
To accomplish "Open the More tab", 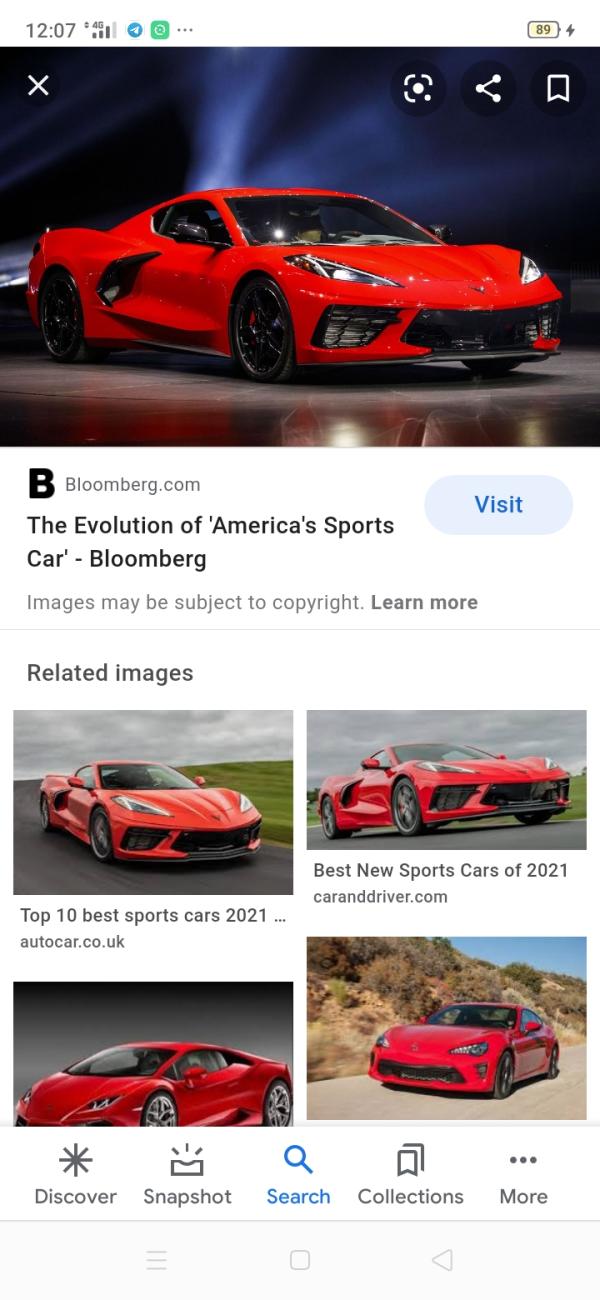I will pyautogui.click(x=523, y=1174).
